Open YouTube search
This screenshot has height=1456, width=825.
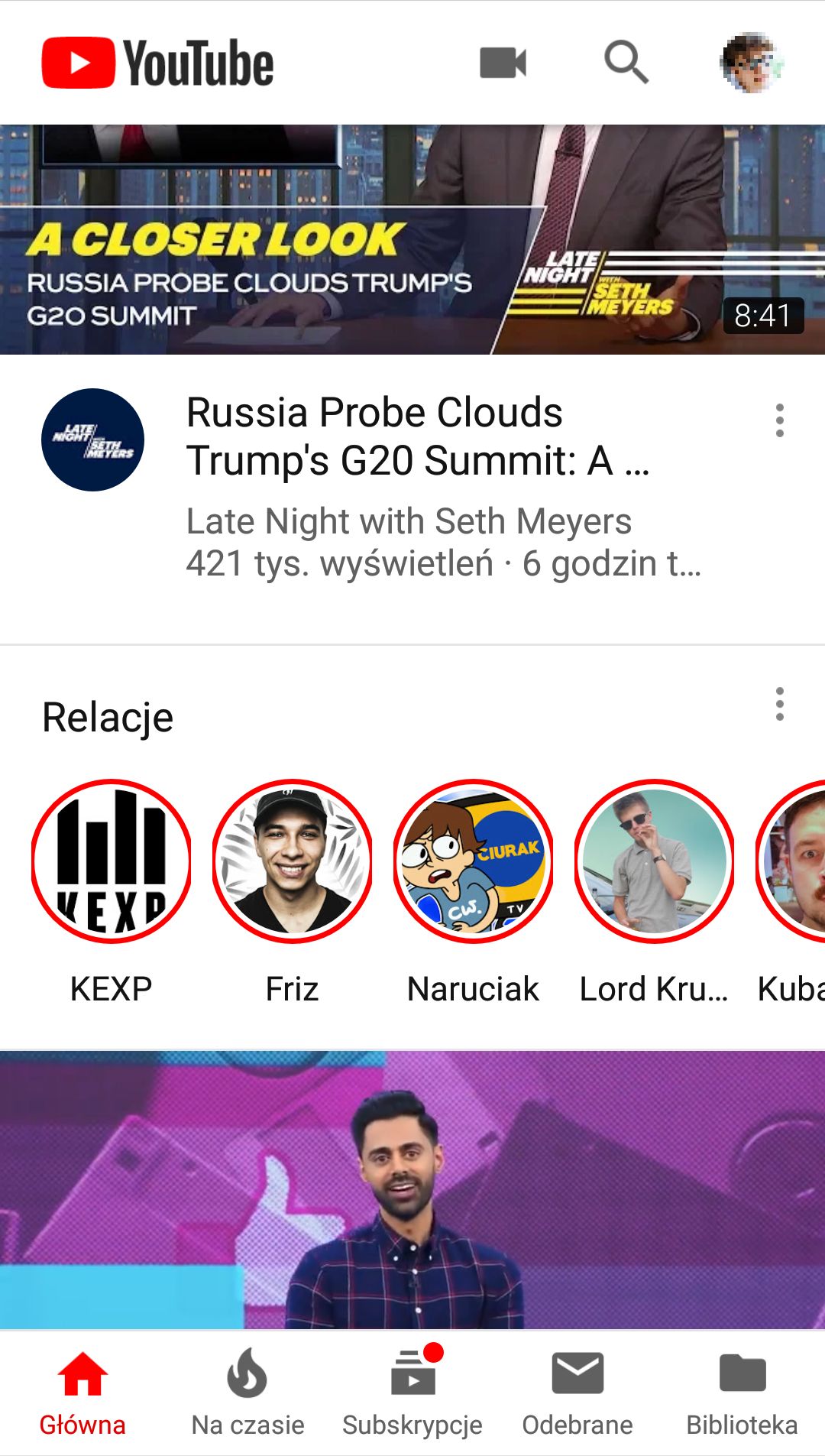626,63
